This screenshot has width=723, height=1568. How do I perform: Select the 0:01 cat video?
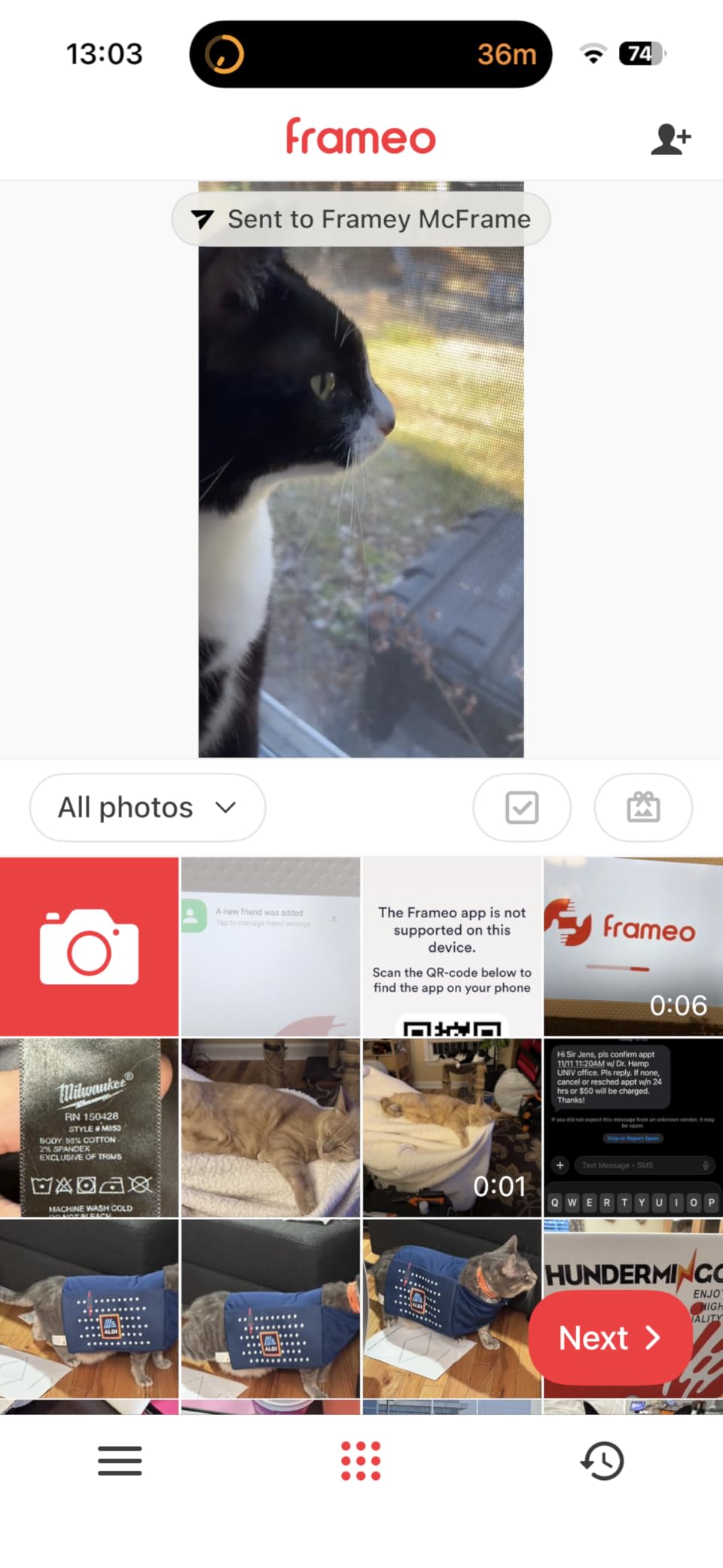(x=452, y=1127)
